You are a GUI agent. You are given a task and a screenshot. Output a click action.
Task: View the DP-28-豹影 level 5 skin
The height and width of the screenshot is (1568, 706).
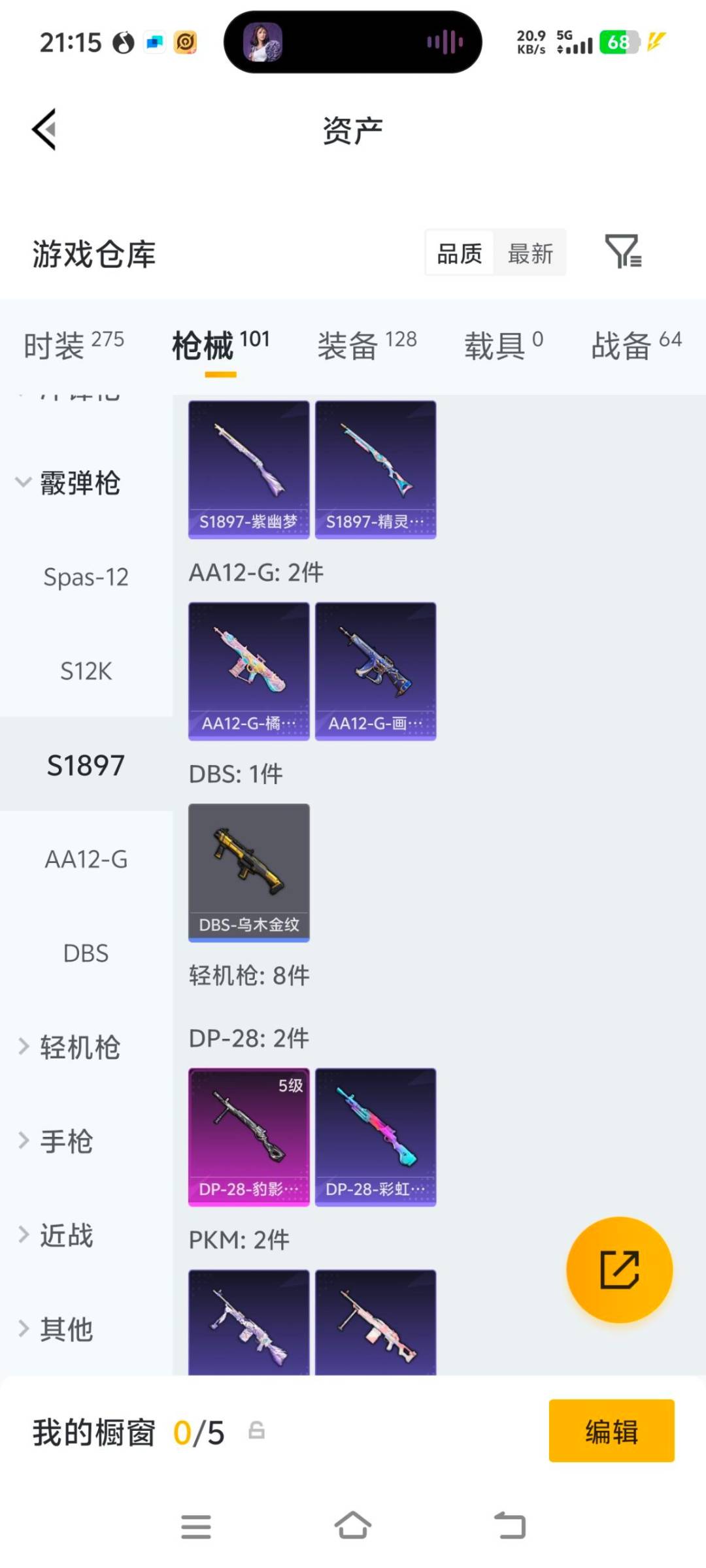point(248,1137)
